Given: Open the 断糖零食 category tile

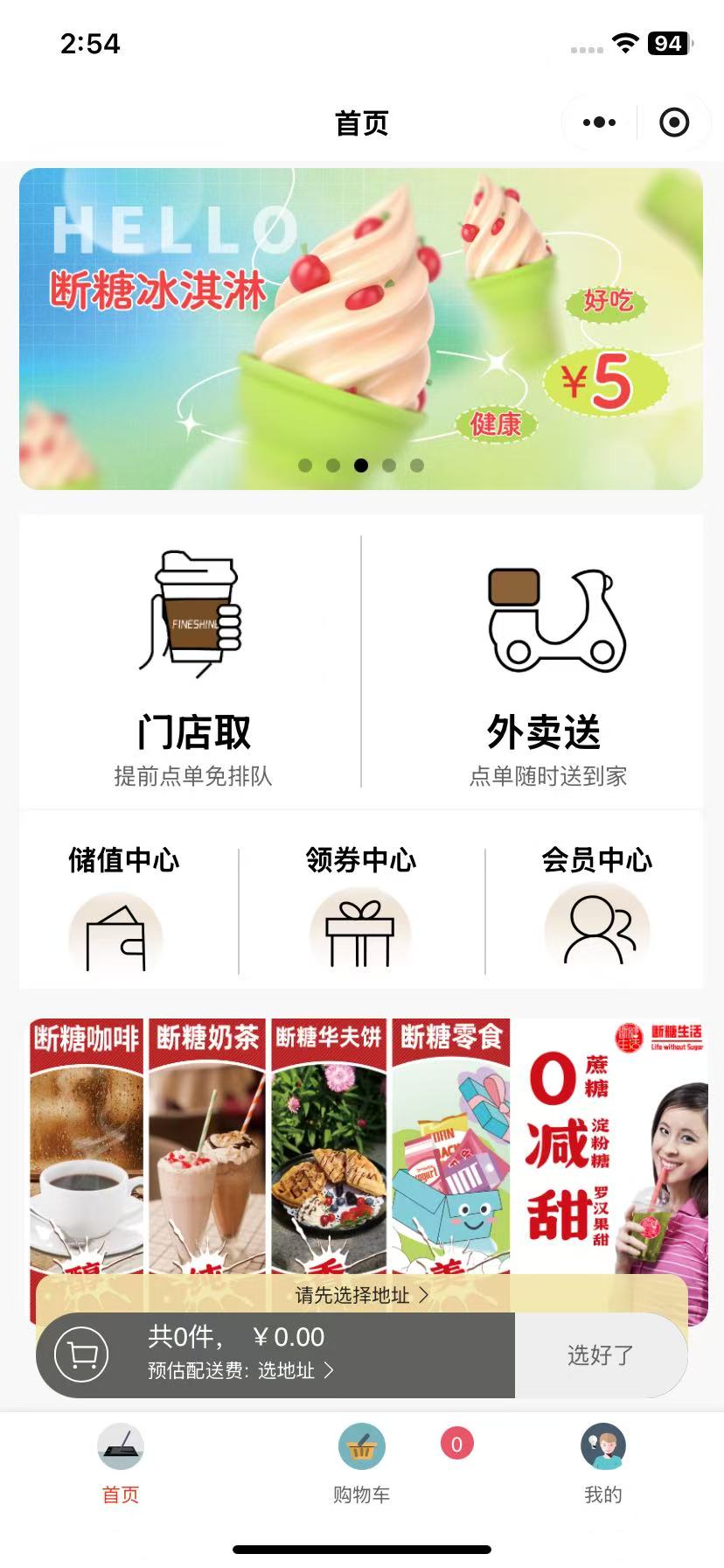Looking at the screenshot, I should tap(451, 1146).
